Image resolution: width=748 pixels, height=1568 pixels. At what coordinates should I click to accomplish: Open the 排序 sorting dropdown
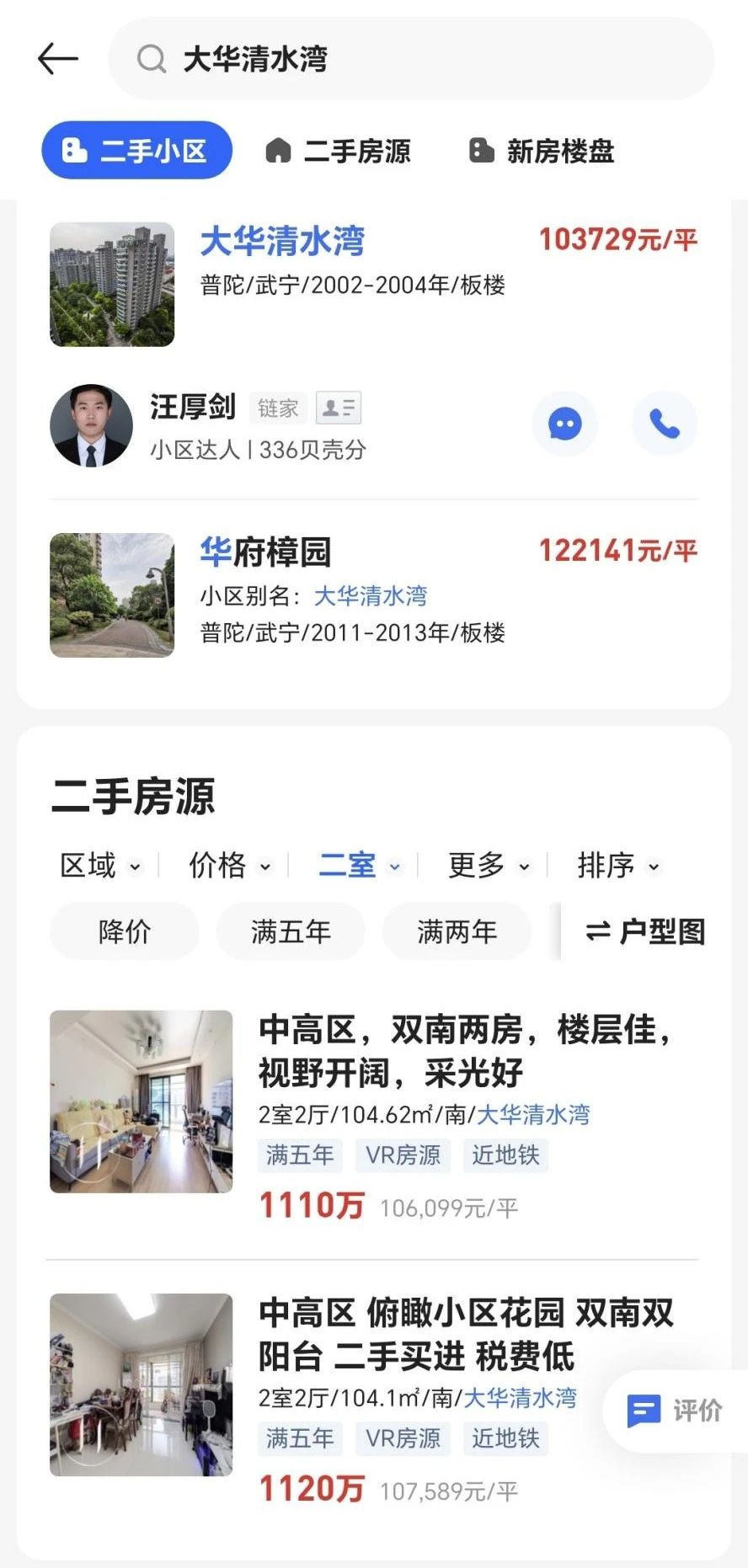pyautogui.click(x=618, y=865)
